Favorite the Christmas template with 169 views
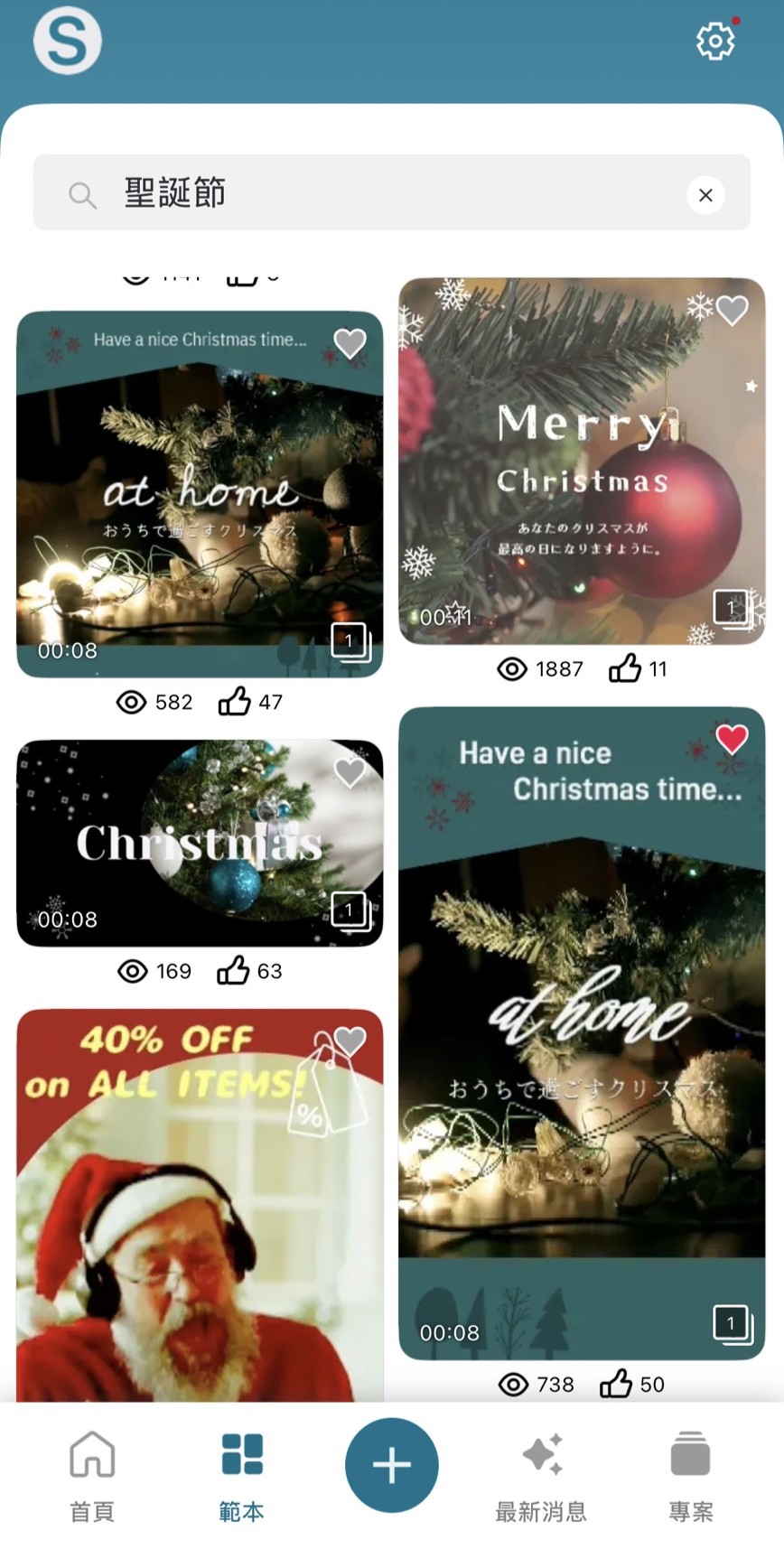This screenshot has width=784, height=1568. pyautogui.click(x=350, y=771)
